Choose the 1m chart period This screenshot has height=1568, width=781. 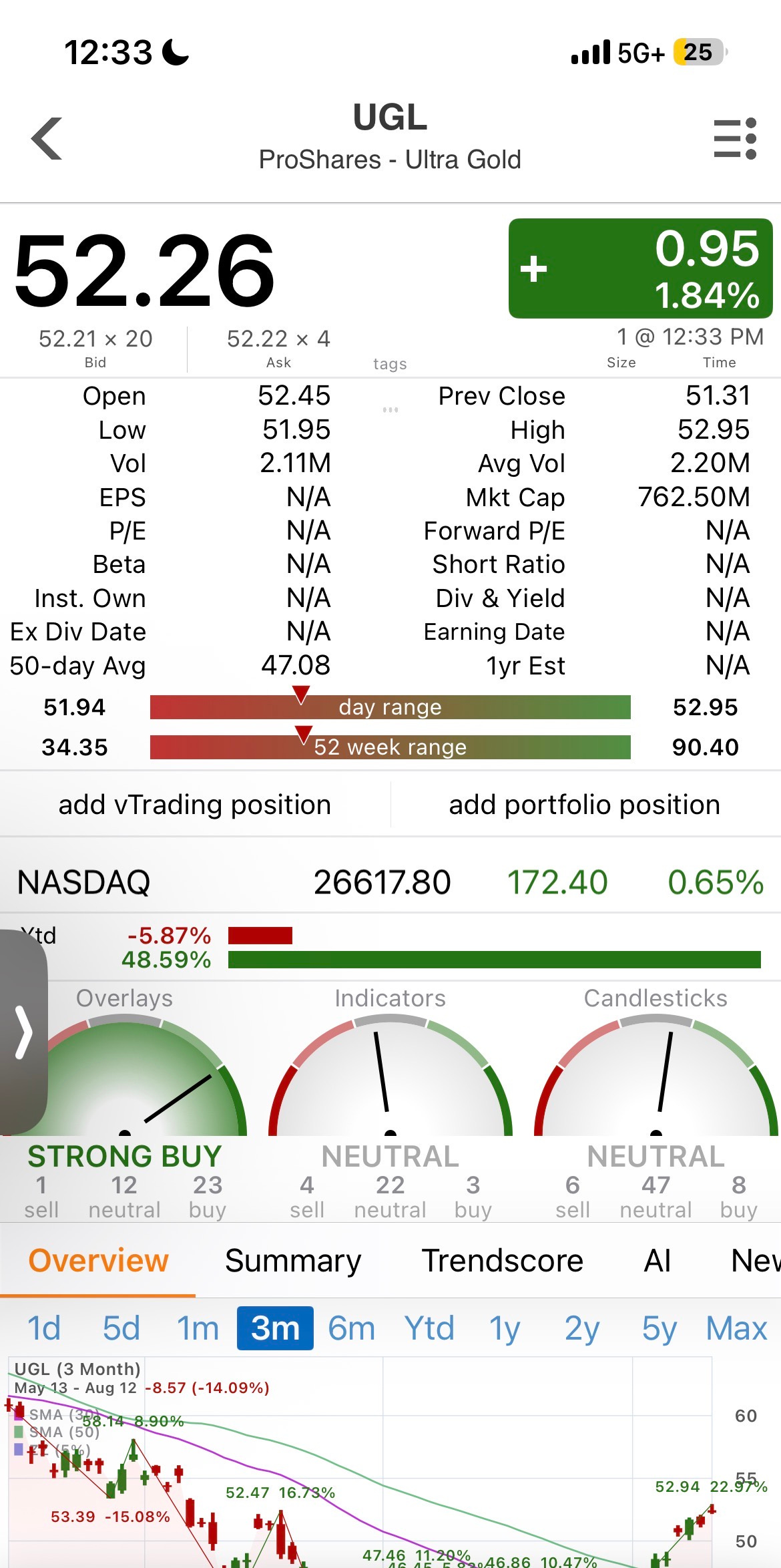[198, 1328]
